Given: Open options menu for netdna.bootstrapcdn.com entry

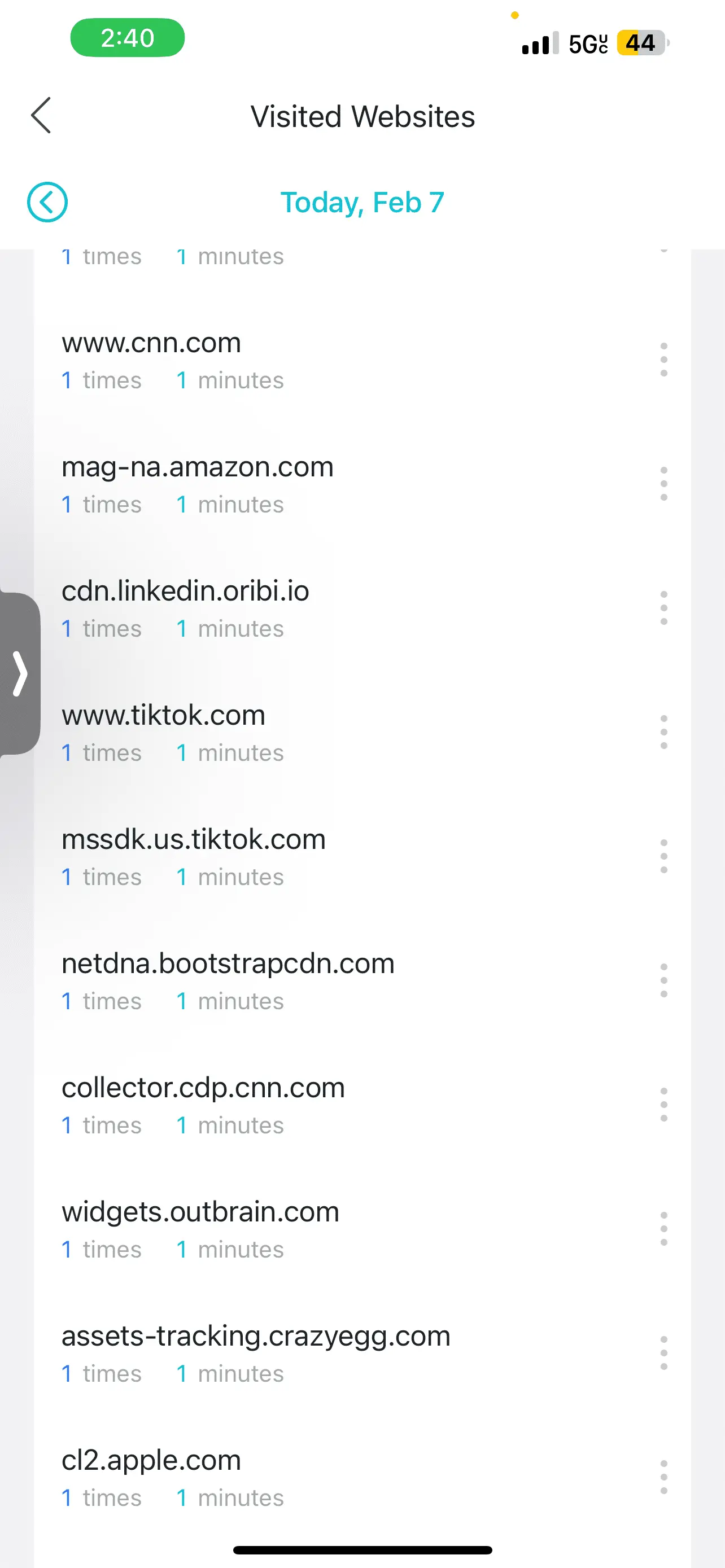Looking at the screenshot, I should pos(663,980).
